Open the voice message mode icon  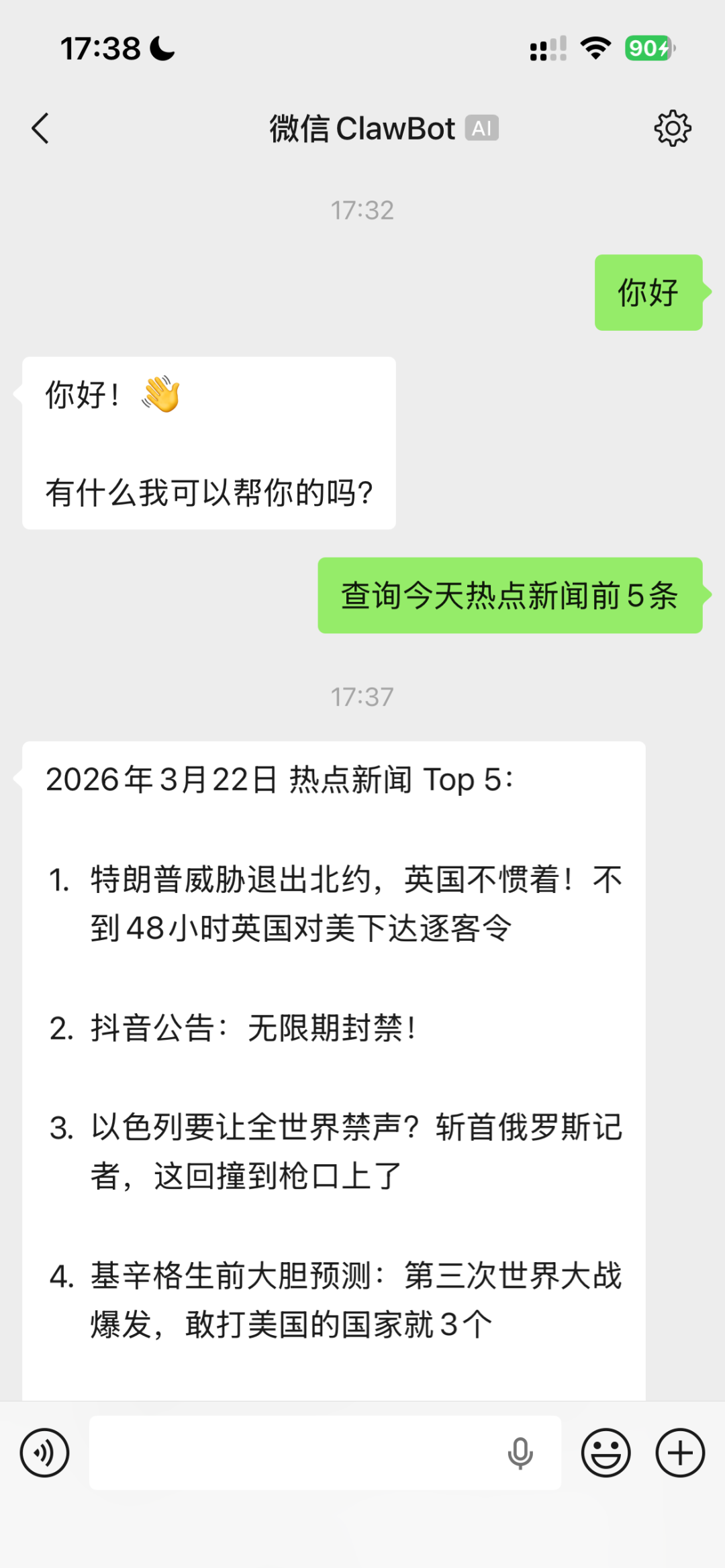44,1453
